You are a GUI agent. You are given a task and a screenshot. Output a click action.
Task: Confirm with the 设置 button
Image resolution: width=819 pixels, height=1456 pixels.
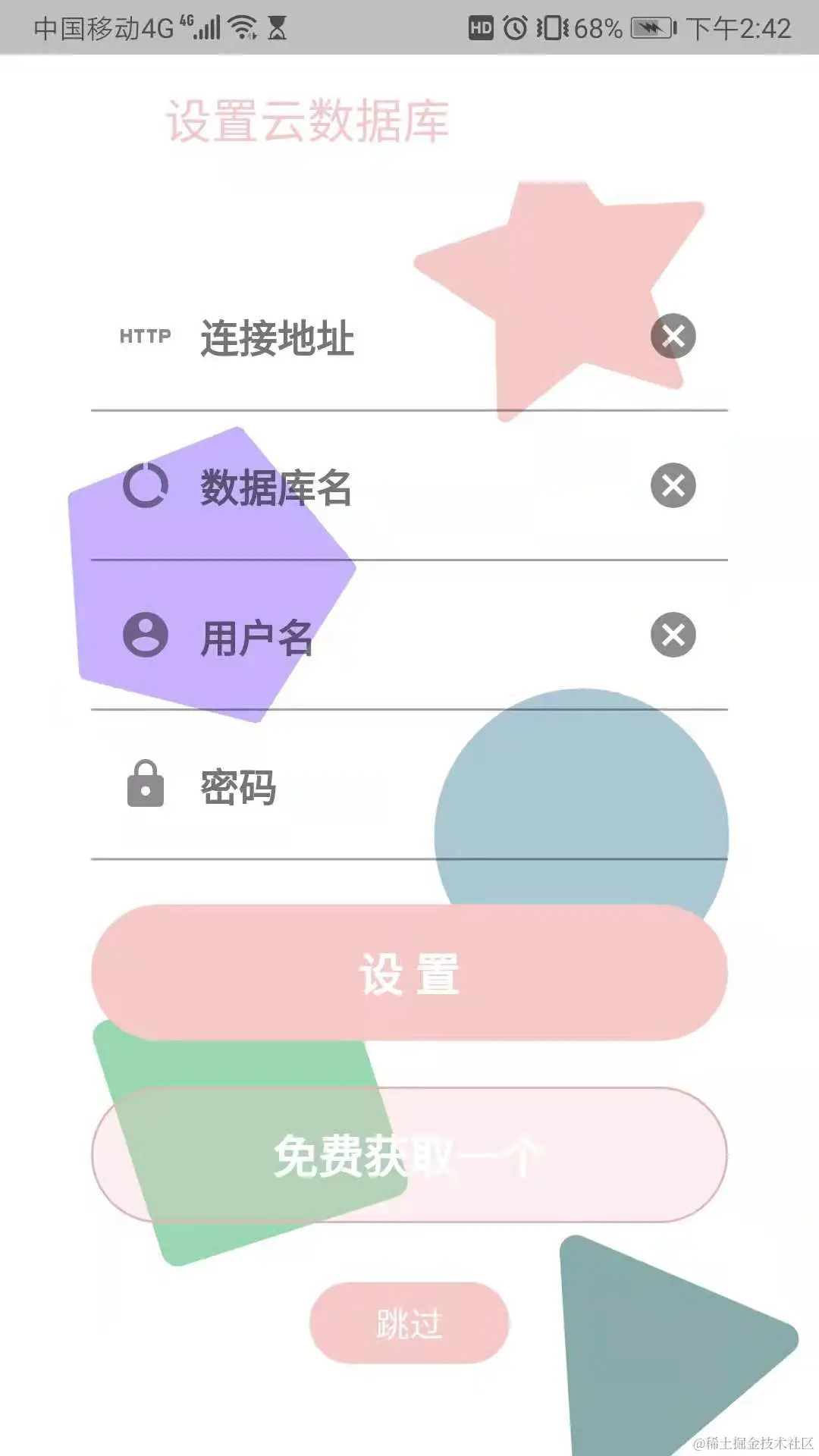(x=409, y=972)
